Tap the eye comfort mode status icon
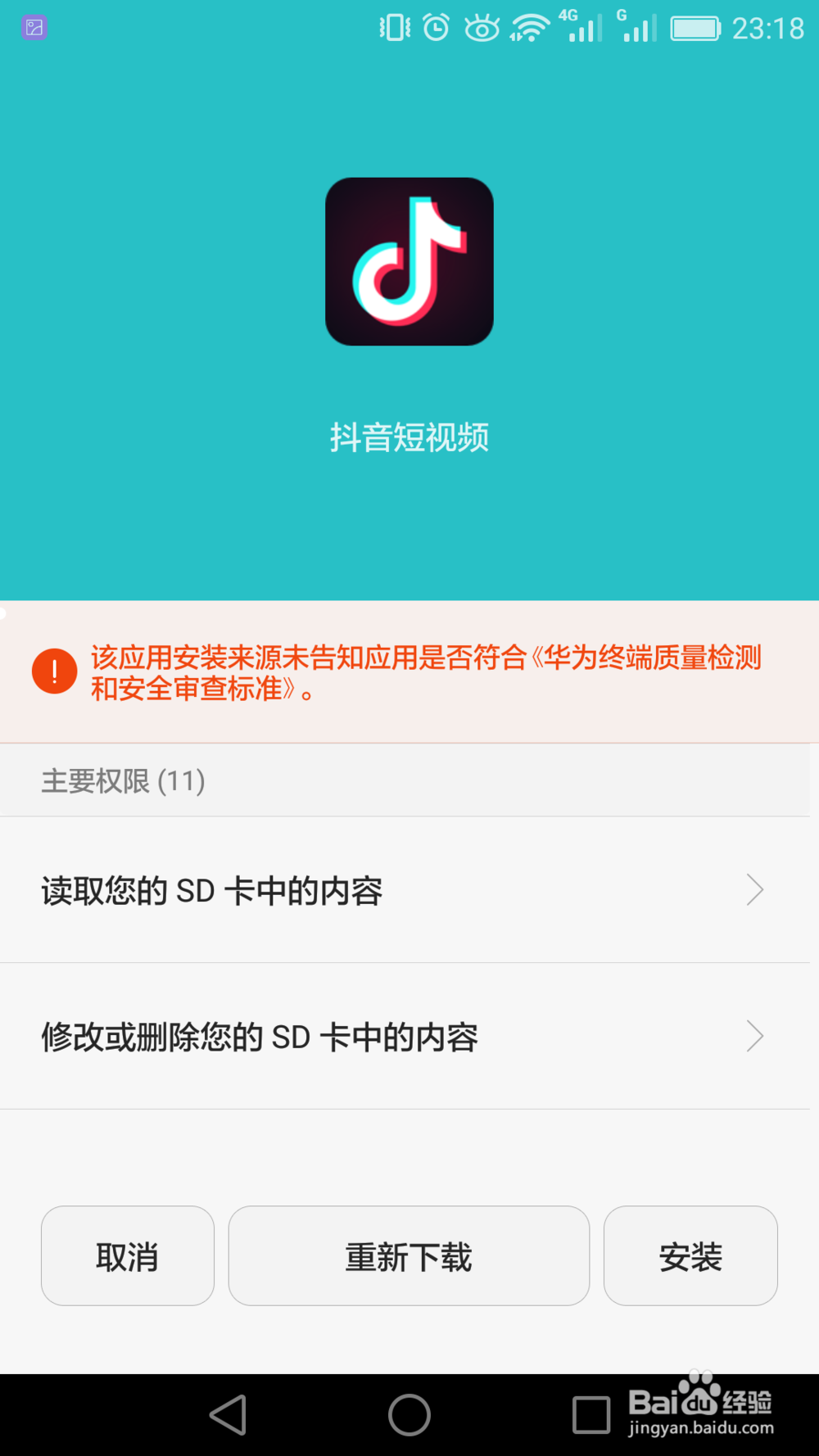The image size is (819, 1456). [482, 27]
